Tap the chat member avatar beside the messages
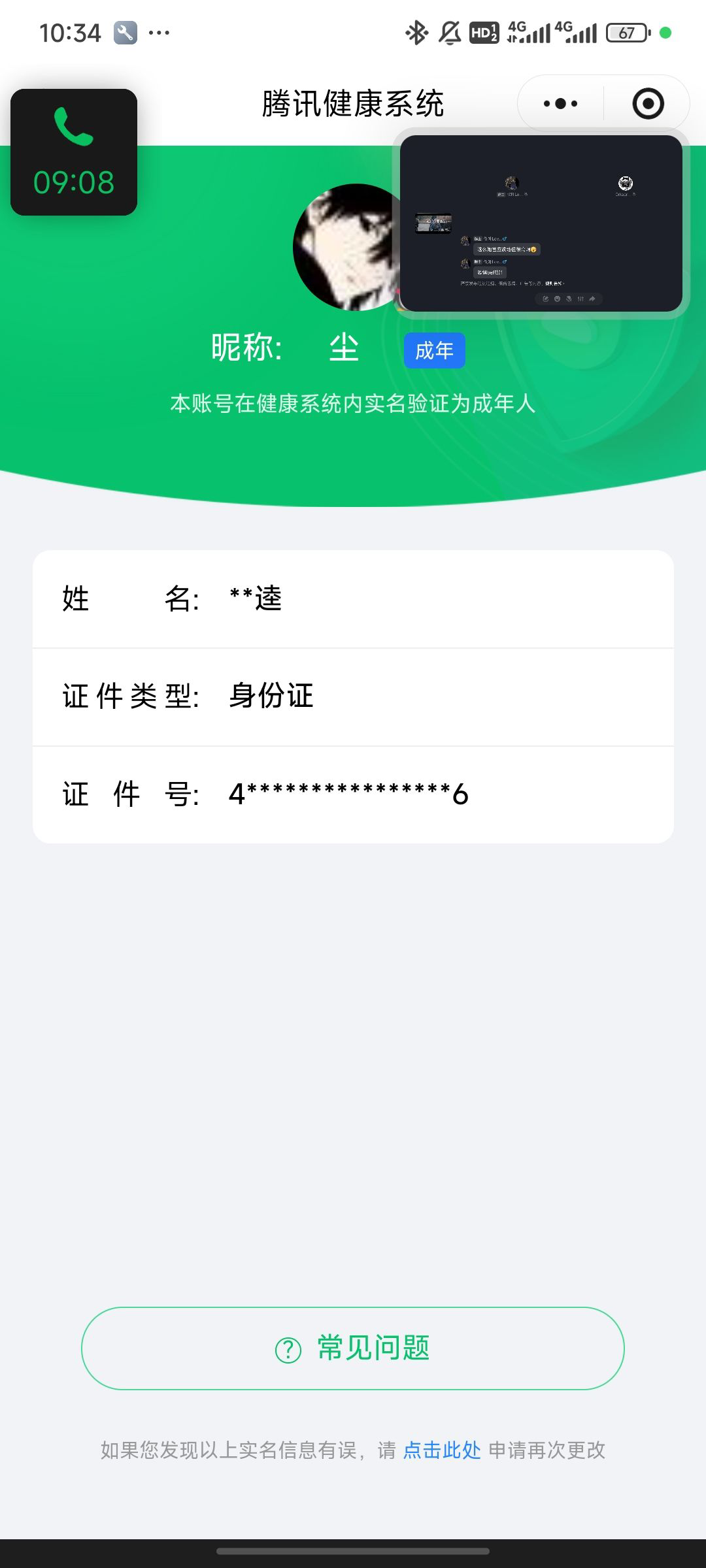This screenshot has width=706, height=1568. (x=465, y=241)
